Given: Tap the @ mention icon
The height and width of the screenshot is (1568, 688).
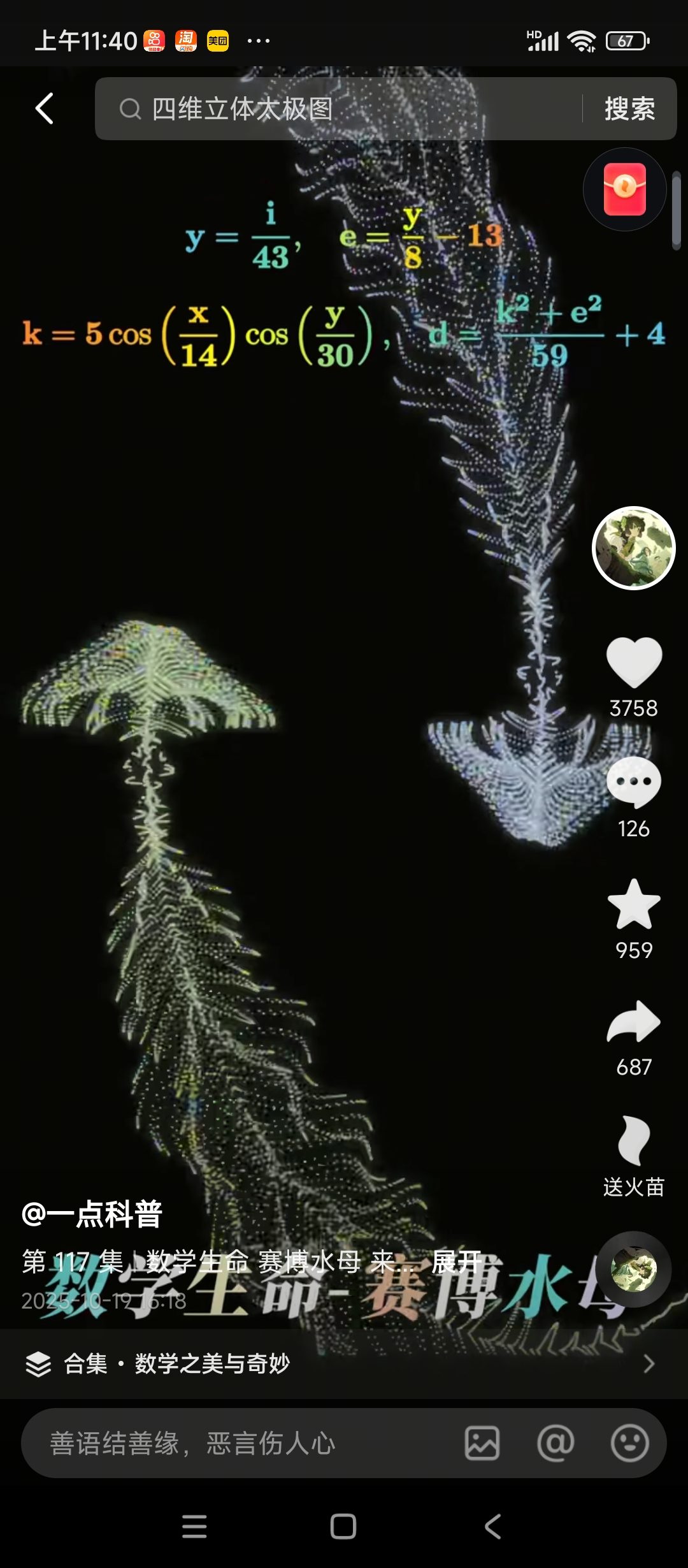Looking at the screenshot, I should [555, 1442].
